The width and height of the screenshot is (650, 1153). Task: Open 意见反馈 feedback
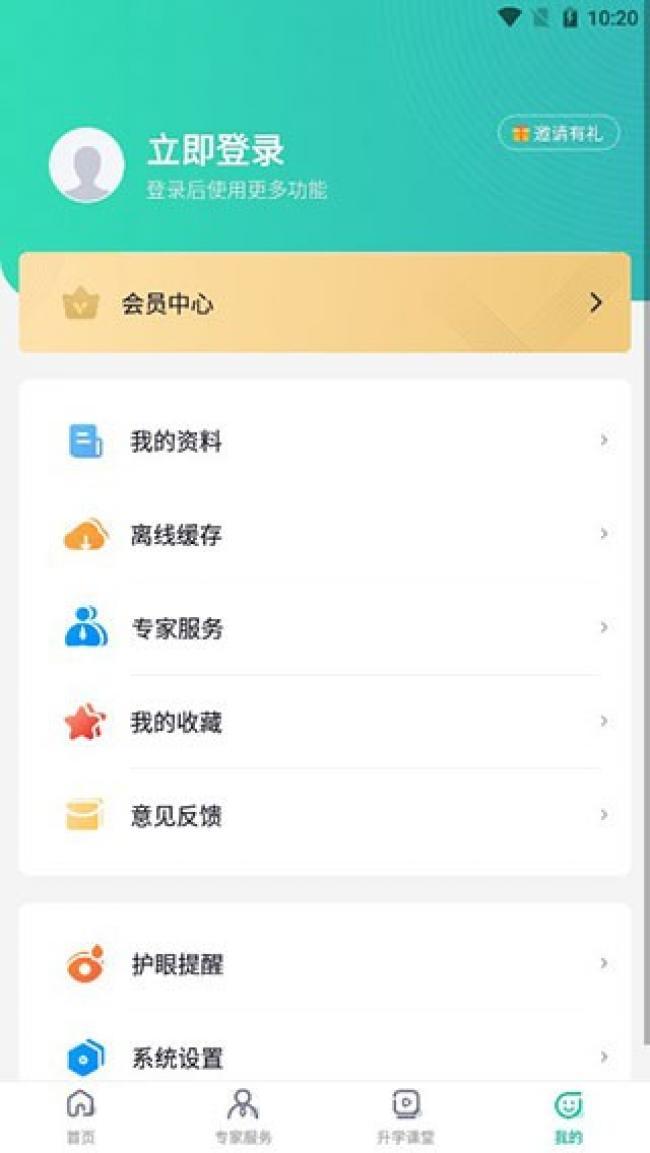click(x=325, y=815)
